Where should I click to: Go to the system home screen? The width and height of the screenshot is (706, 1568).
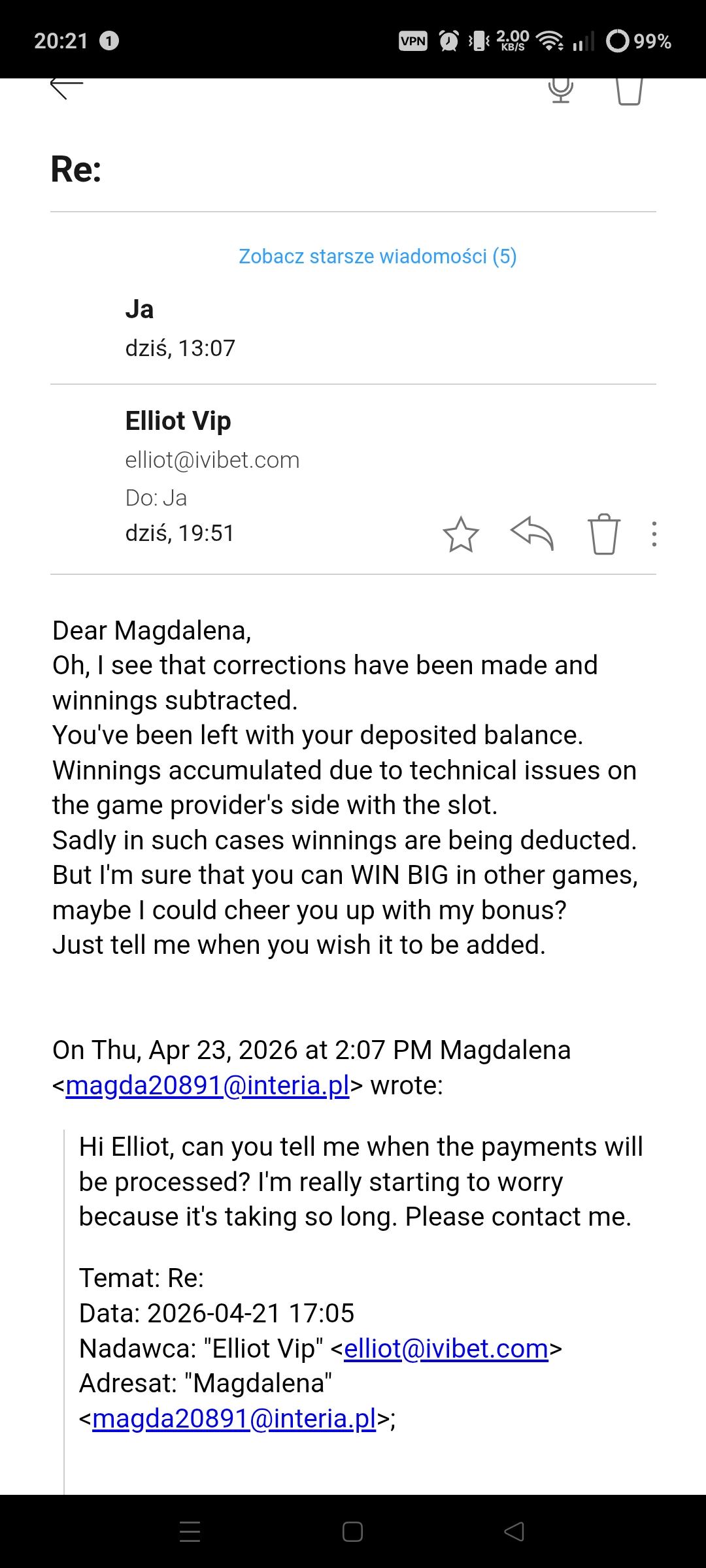coord(353,1531)
